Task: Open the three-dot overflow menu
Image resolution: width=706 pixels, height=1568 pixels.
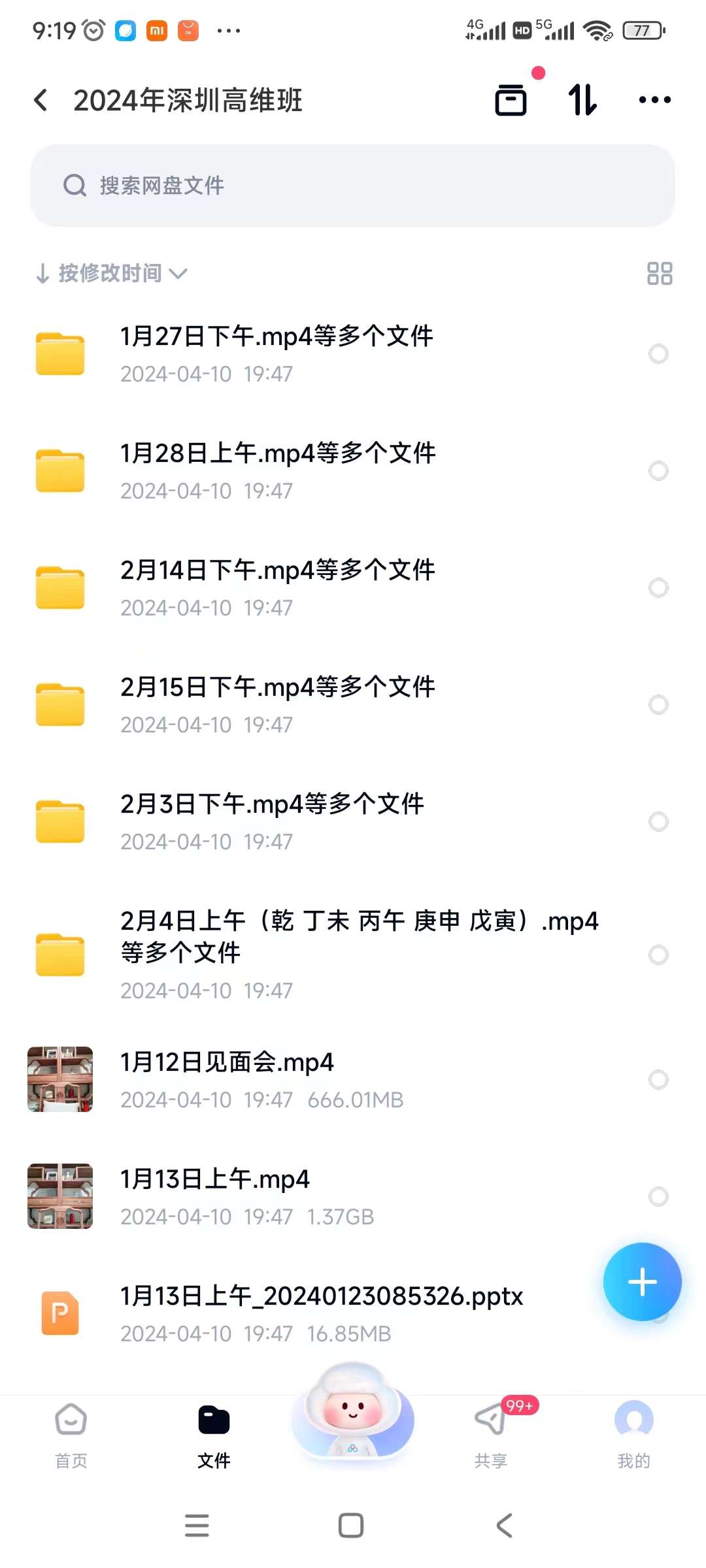Action: pyautogui.click(x=654, y=101)
